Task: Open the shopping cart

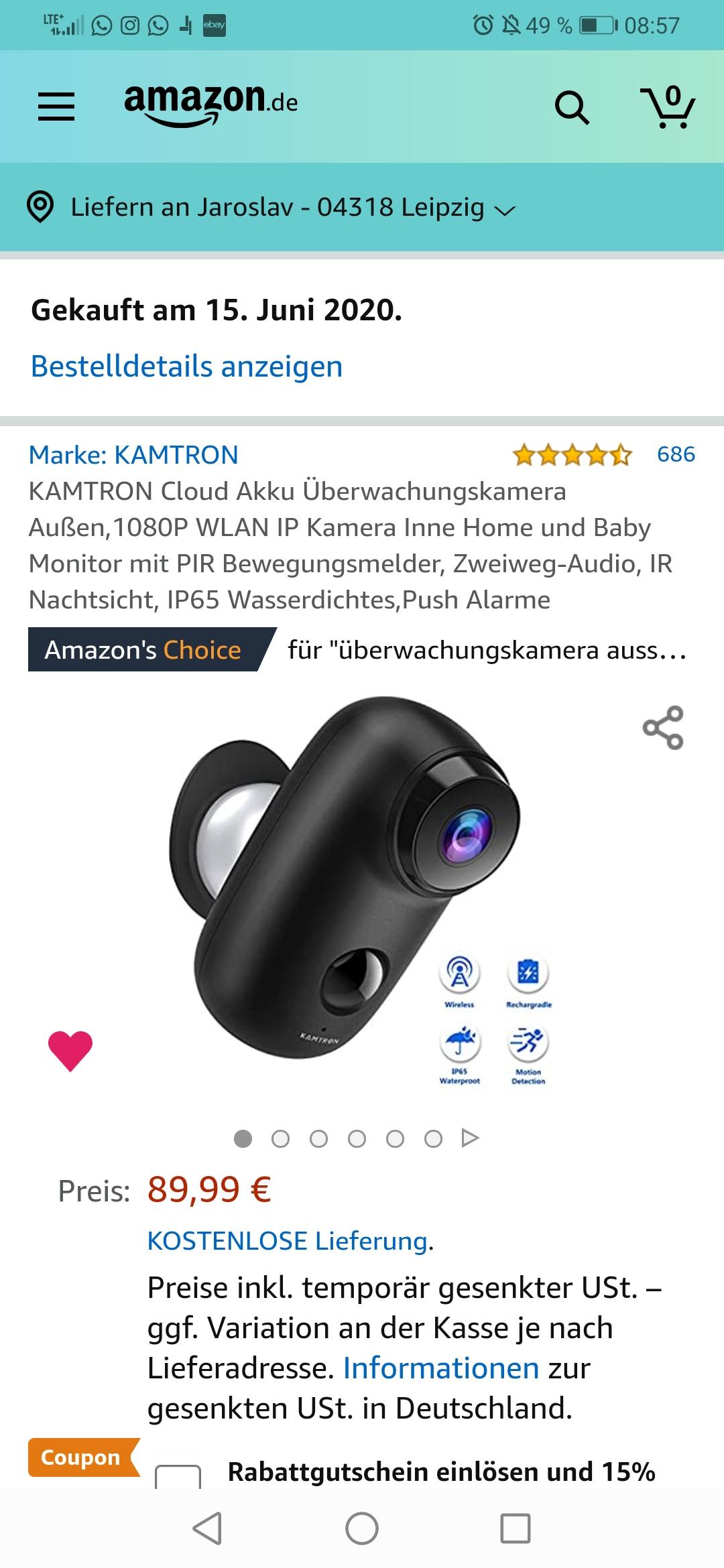Action: (x=668, y=107)
